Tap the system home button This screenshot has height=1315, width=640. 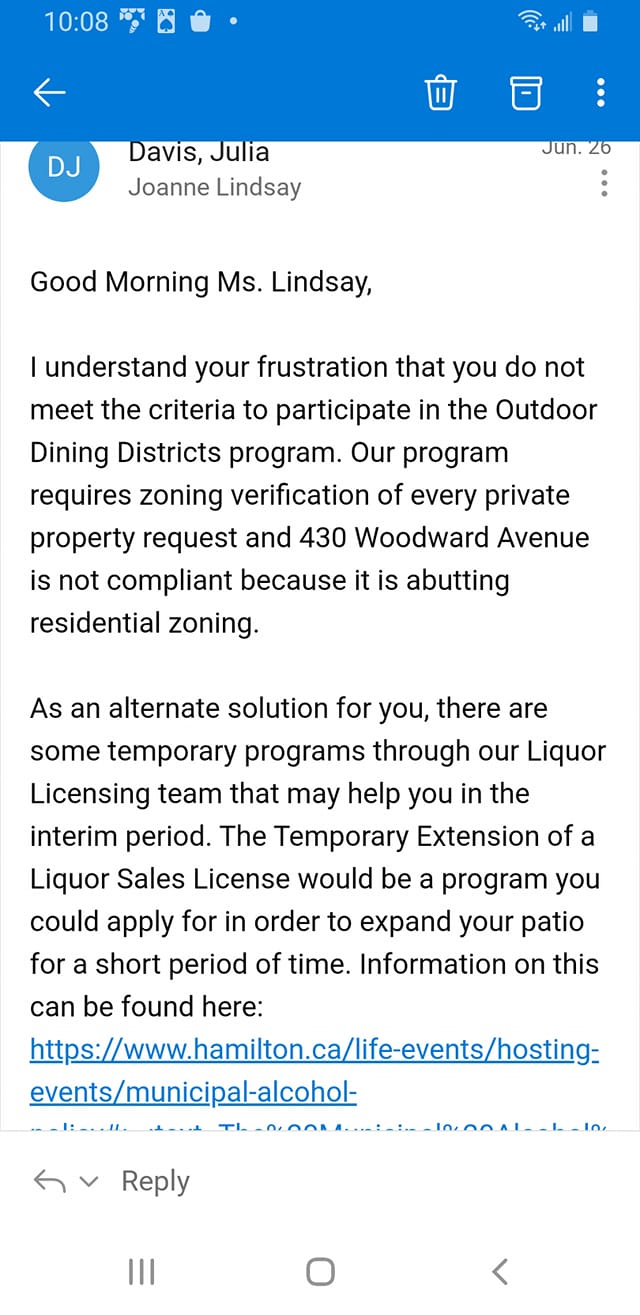(x=320, y=1271)
